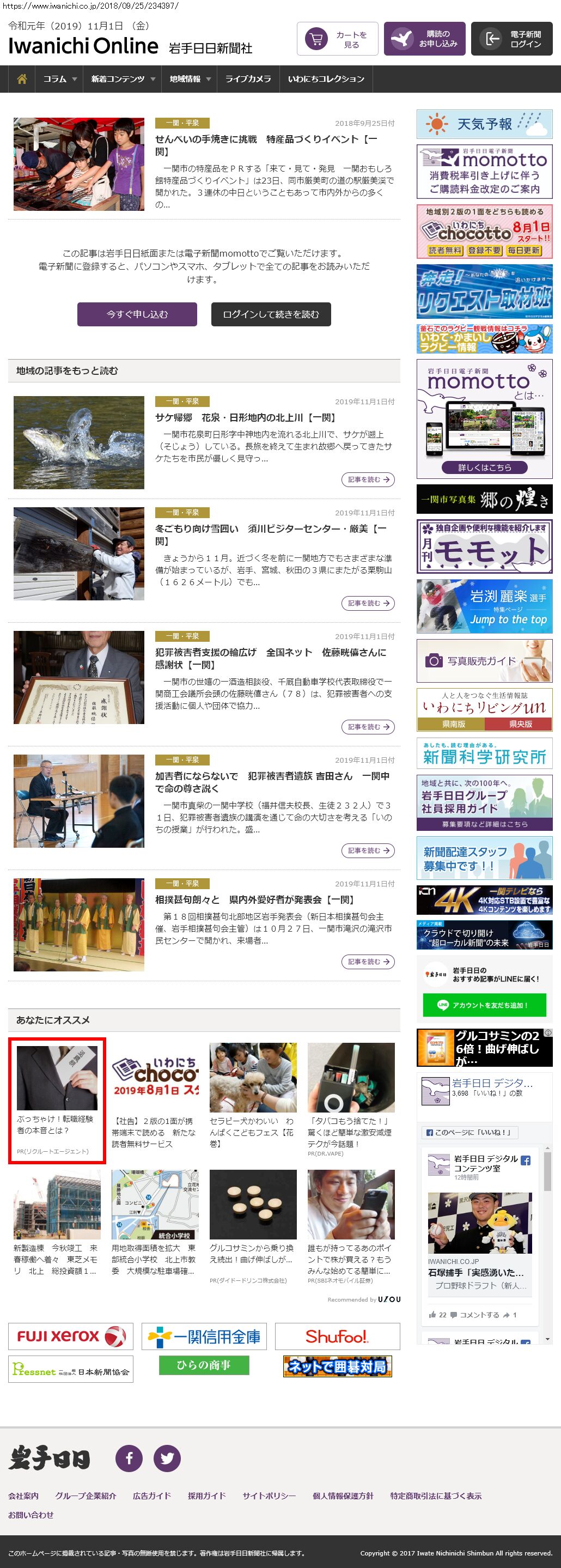Visit the Twitter icon in footer
Image resolution: width=561 pixels, height=1568 pixels.
(x=167, y=1458)
